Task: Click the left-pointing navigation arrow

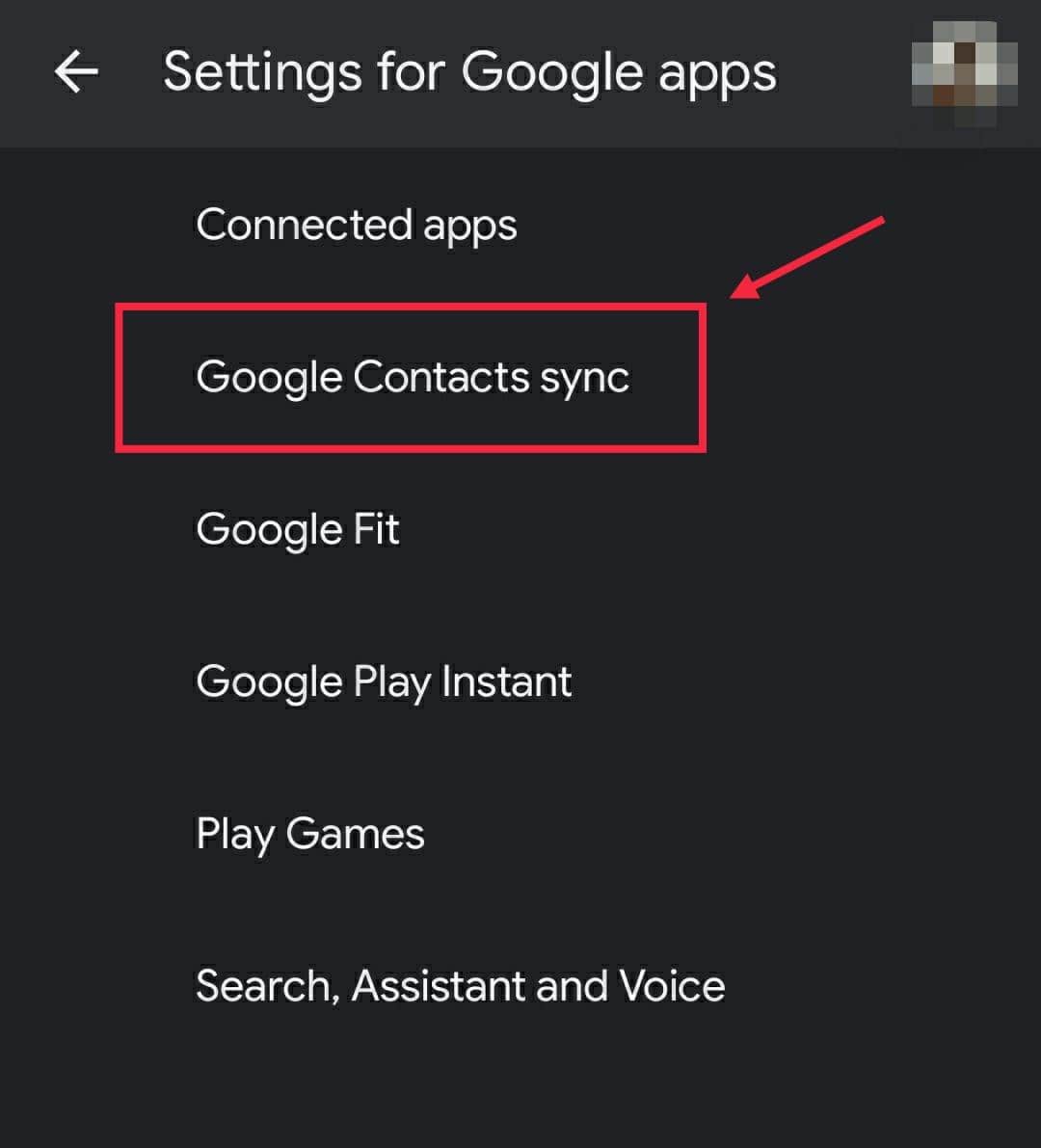Action: click(x=75, y=70)
